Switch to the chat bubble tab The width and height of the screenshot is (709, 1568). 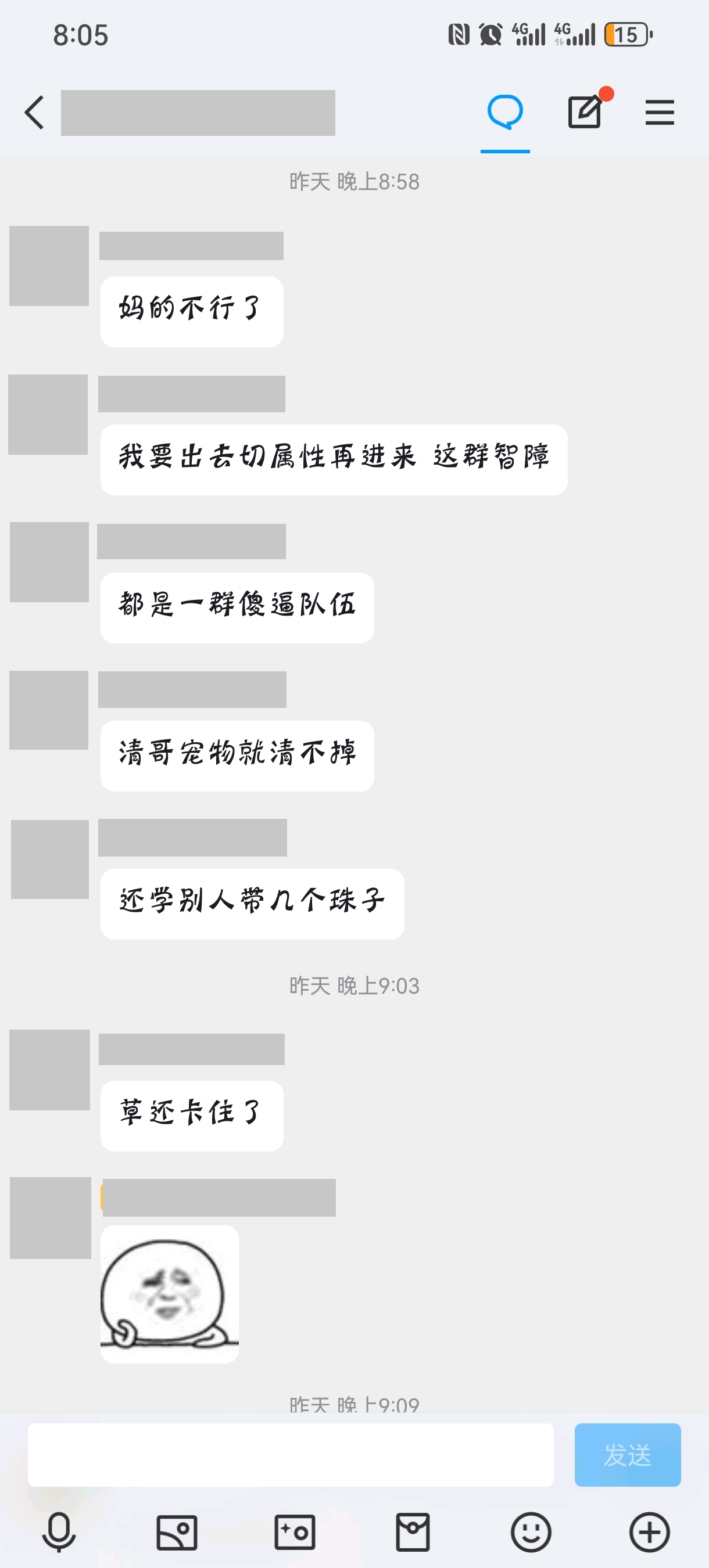click(x=505, y=113)
